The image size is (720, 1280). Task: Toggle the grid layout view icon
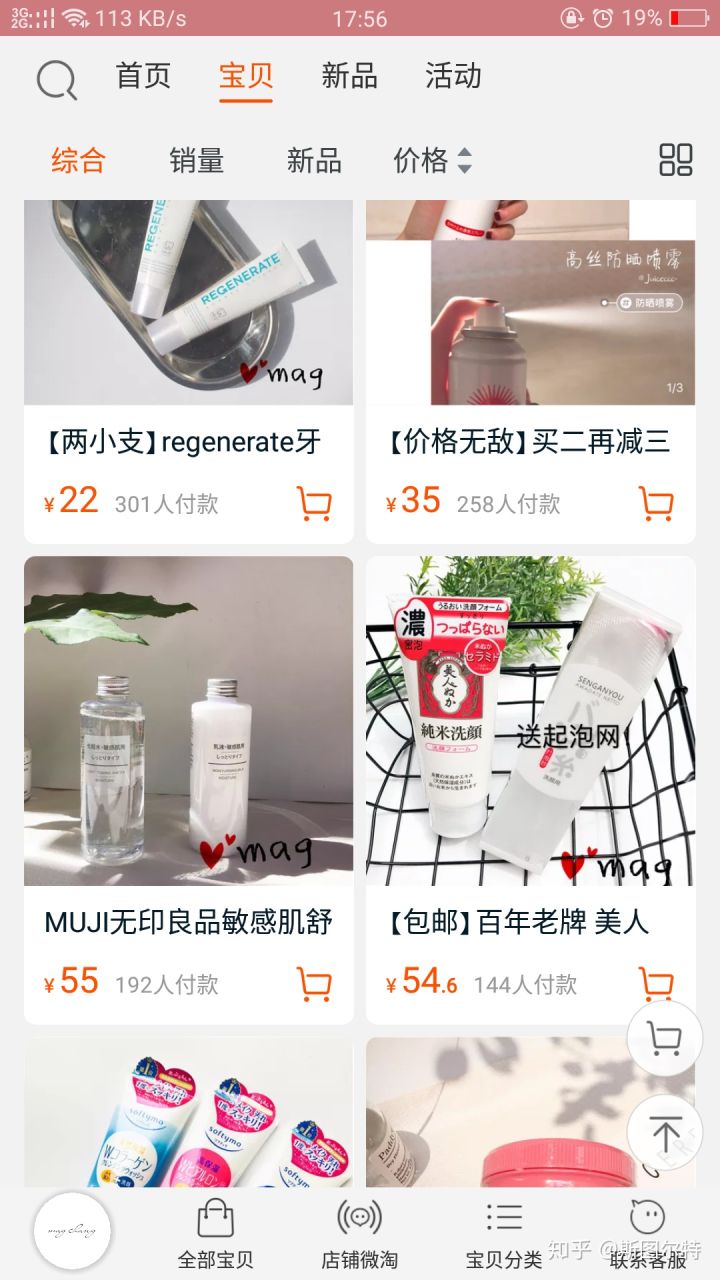click(x=676, y=160)
